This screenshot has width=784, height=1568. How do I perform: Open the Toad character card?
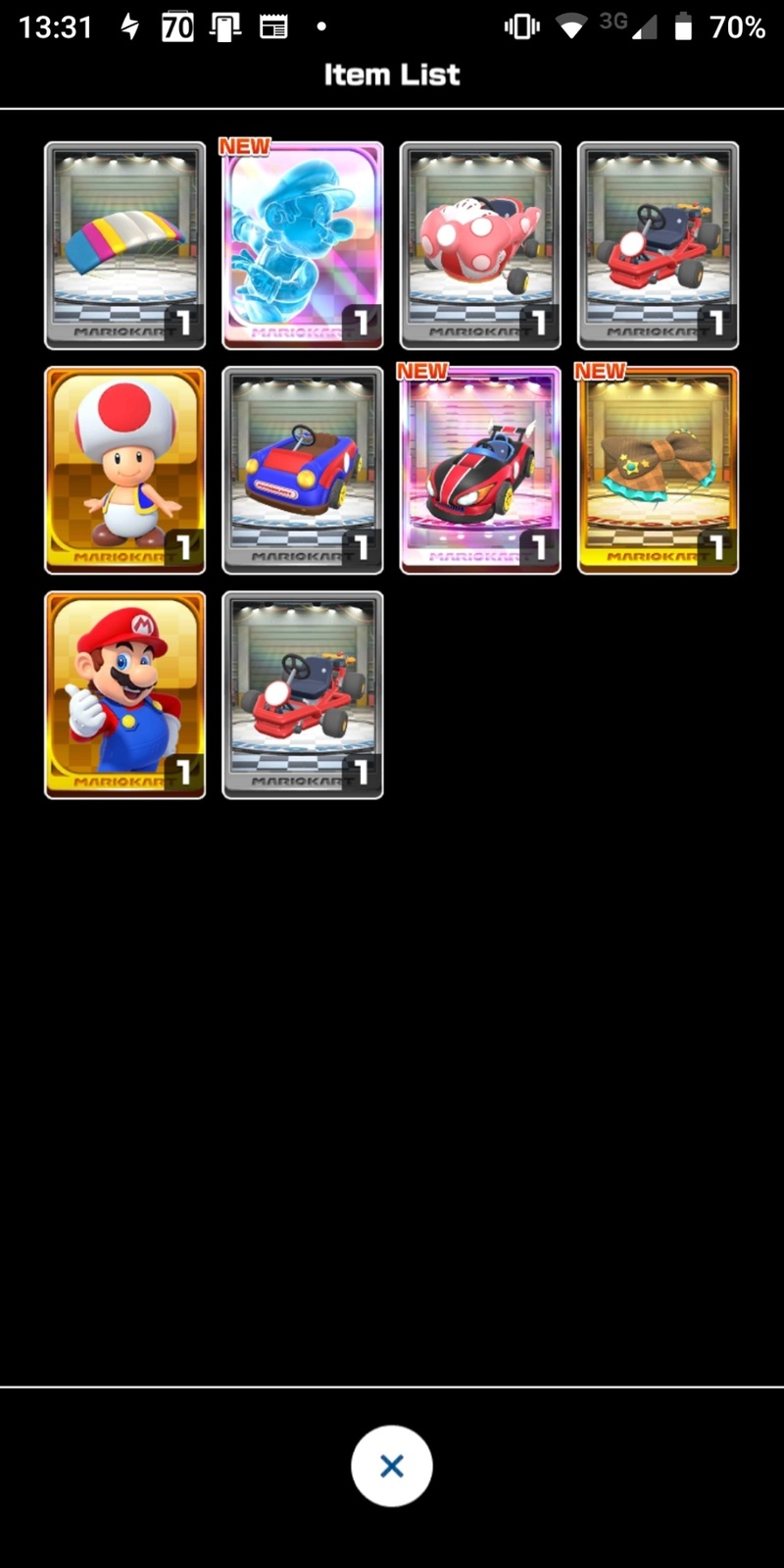[125, 470]
